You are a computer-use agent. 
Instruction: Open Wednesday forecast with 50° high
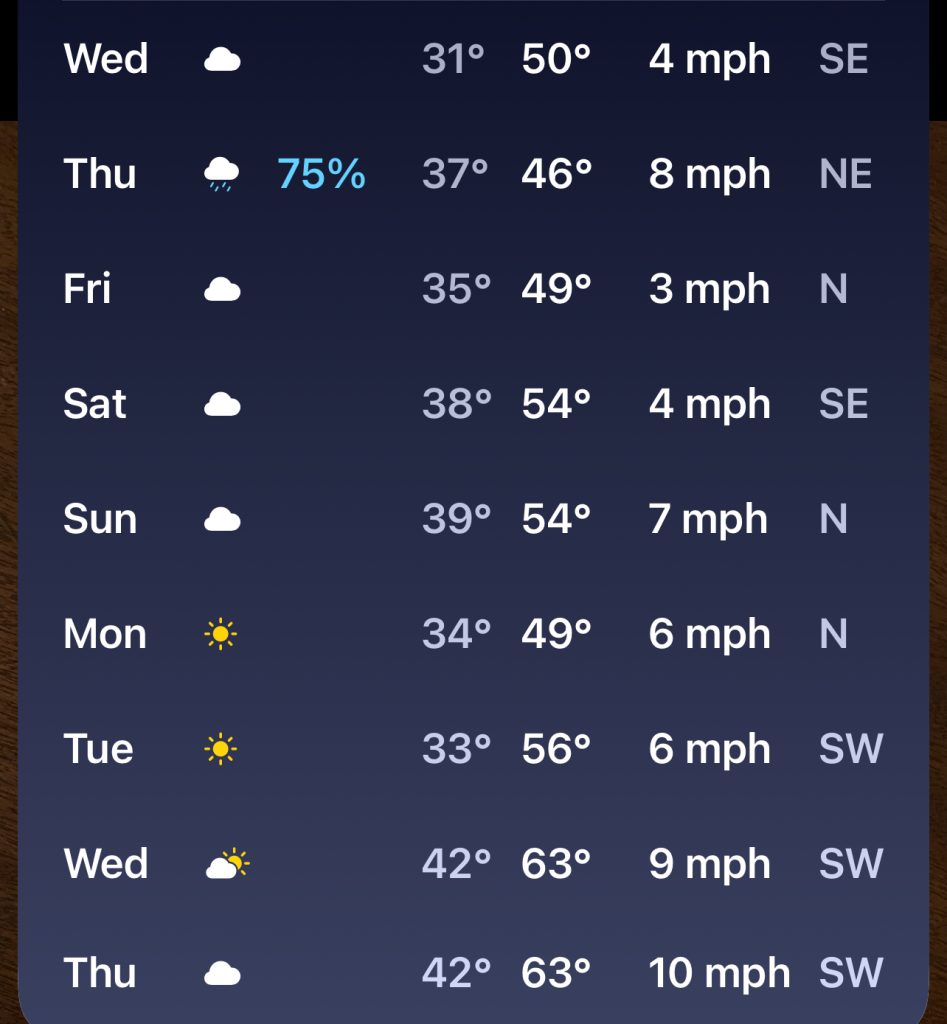point(473,59)
